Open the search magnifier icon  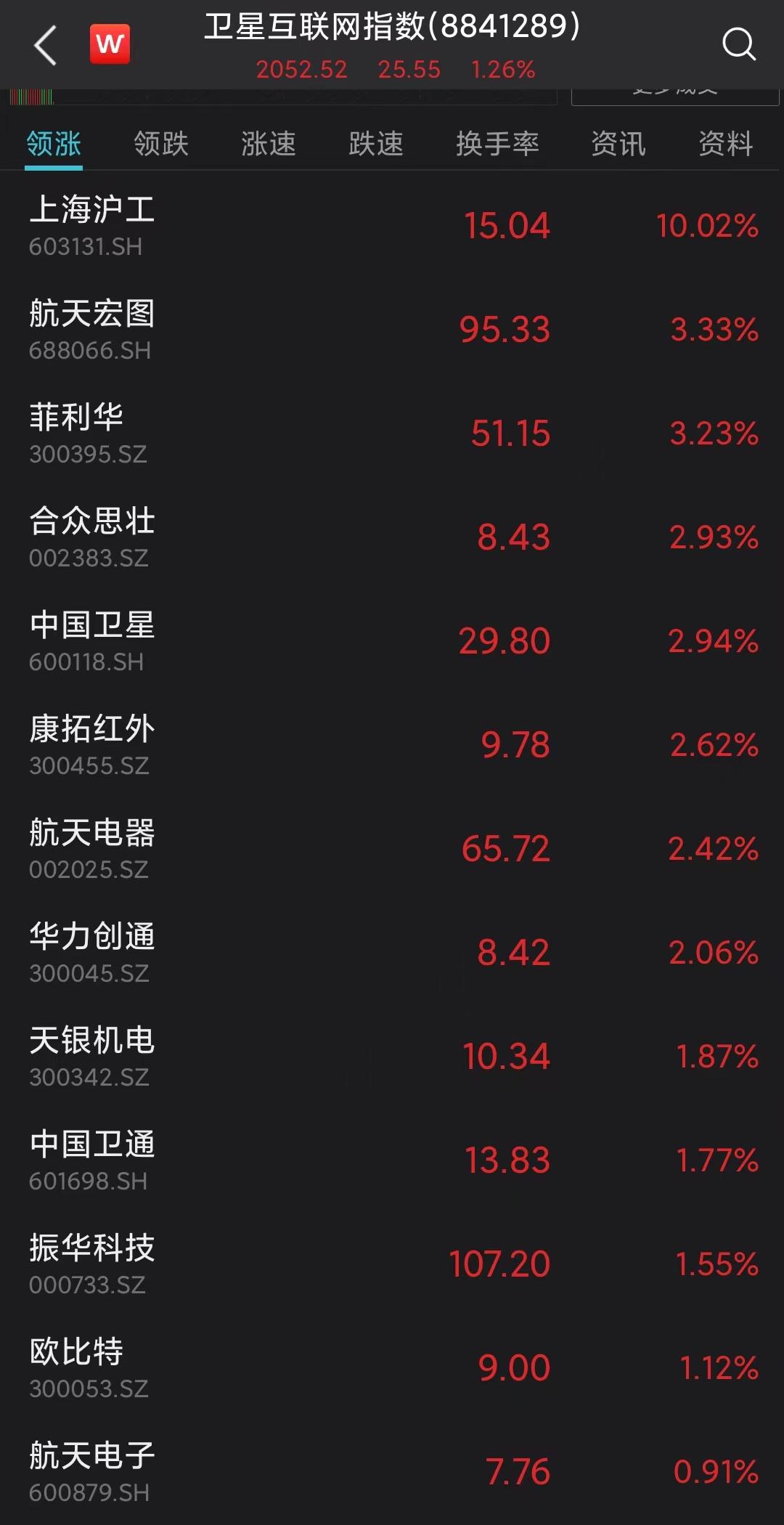(739, 44)
